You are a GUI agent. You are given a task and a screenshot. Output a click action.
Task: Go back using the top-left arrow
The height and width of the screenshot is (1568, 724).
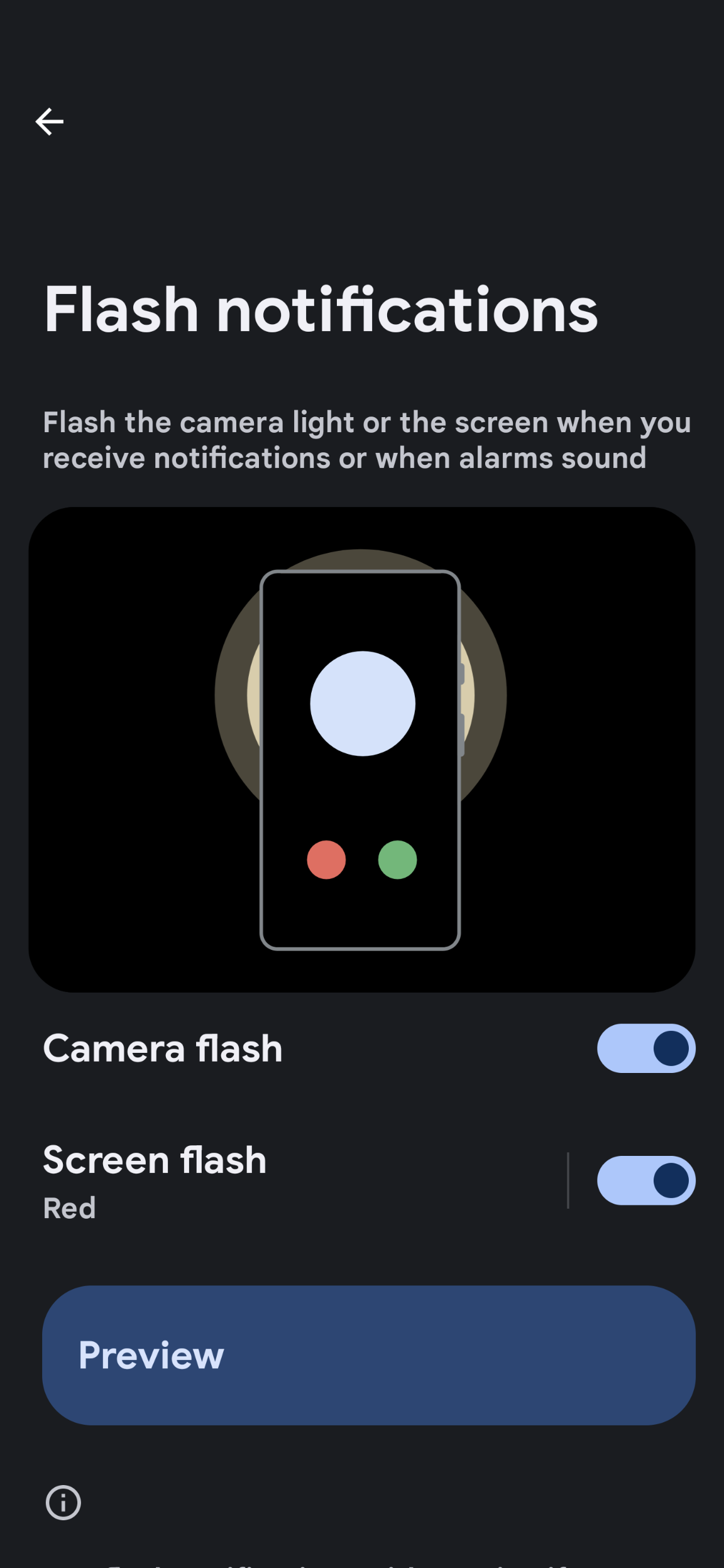[49, 122]
